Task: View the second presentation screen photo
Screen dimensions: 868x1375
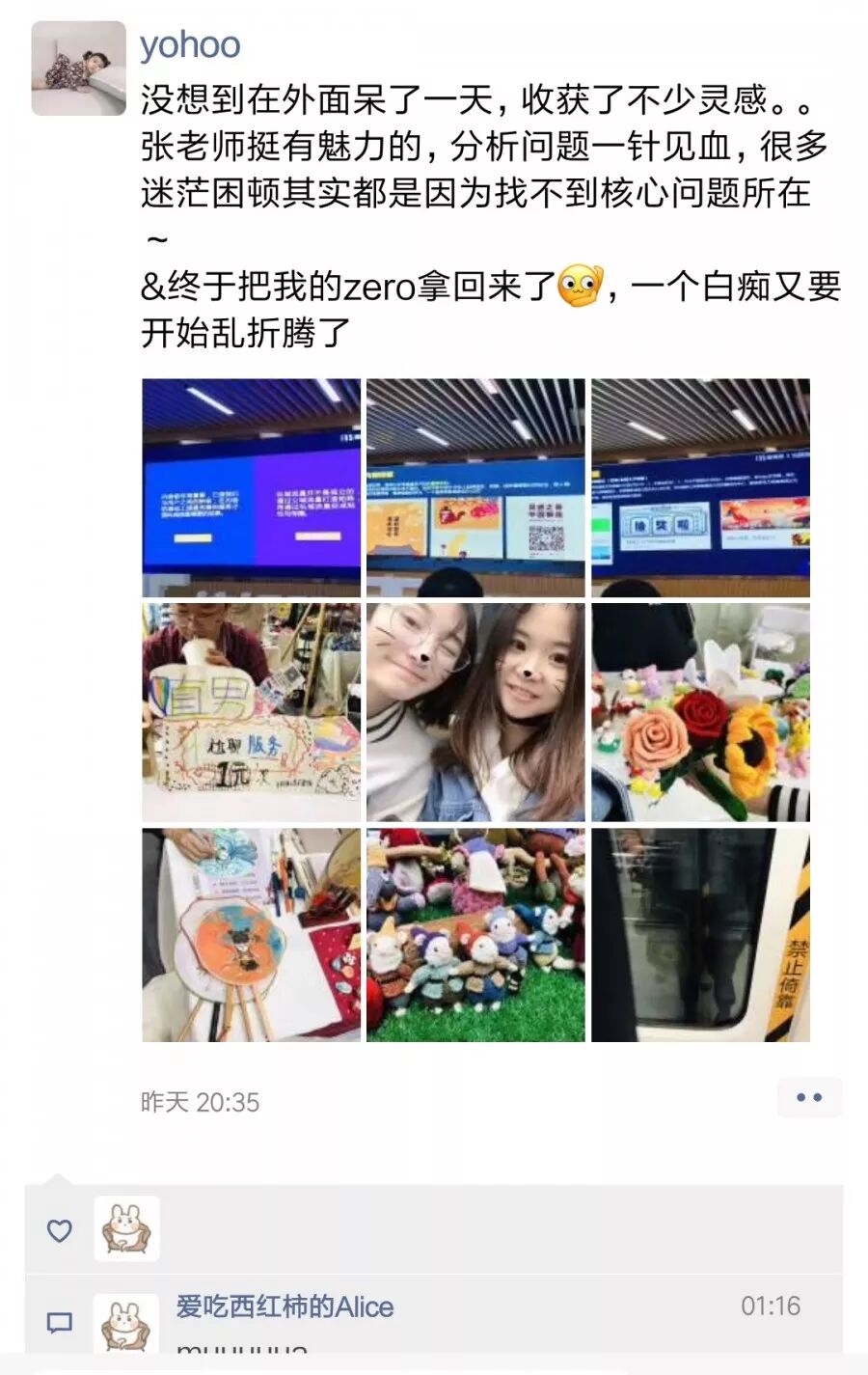Action: click(x=475, y=487)
